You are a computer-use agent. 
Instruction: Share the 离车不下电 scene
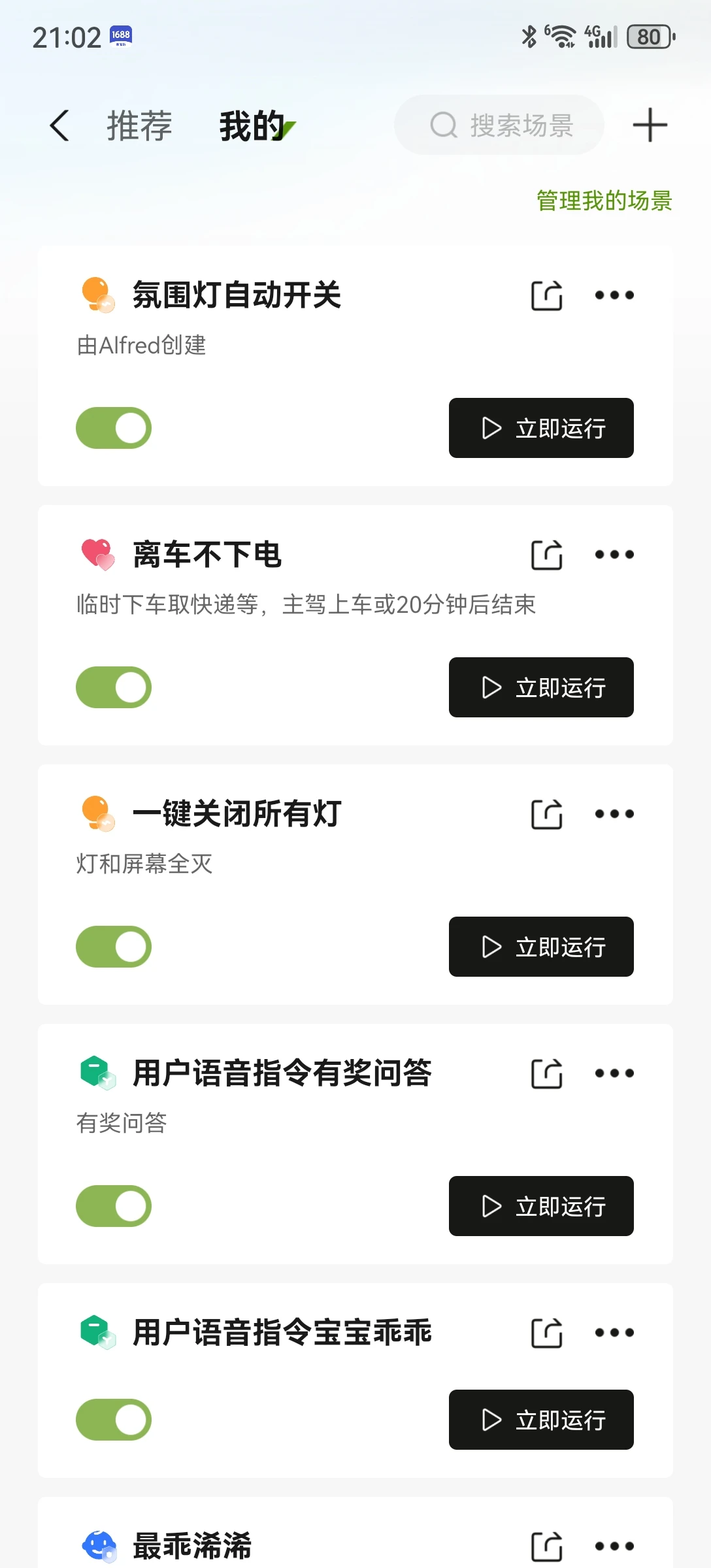point(546,555)
